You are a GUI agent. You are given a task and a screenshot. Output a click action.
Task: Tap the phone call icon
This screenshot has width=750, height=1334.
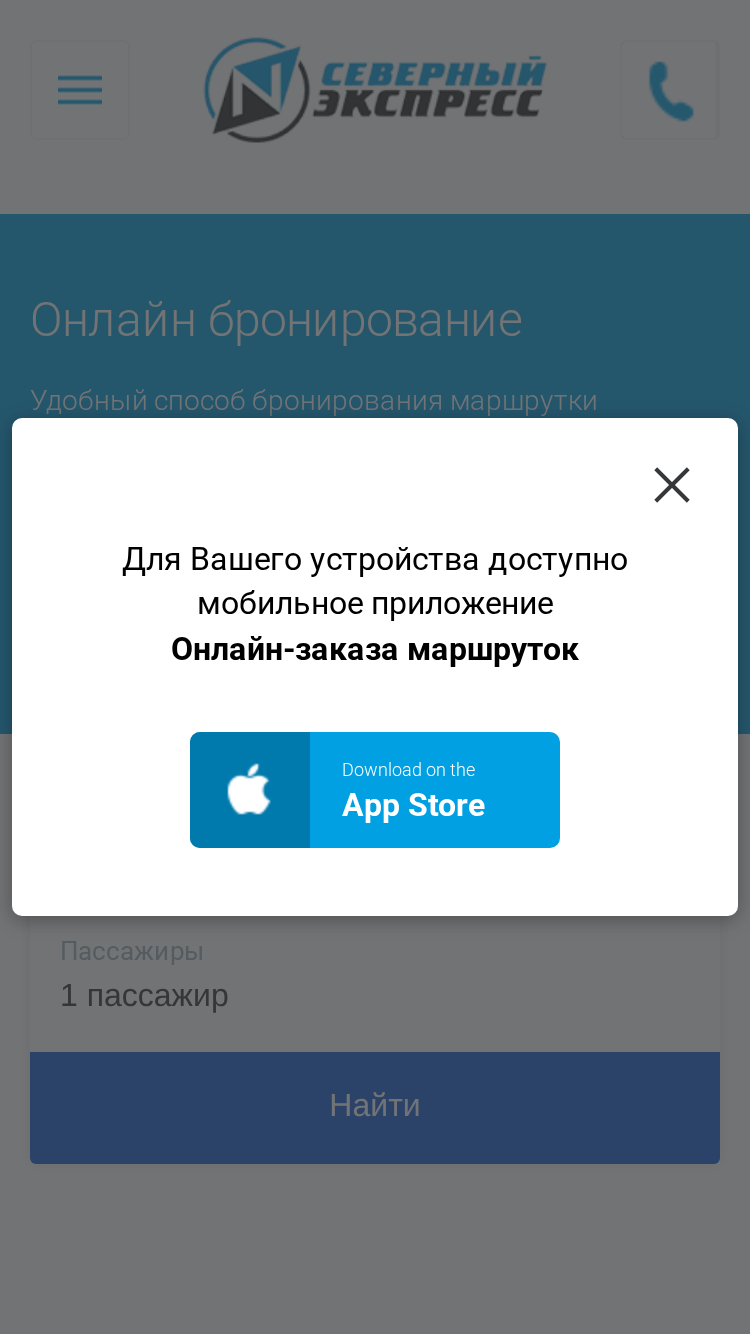[x=669, y=90]
